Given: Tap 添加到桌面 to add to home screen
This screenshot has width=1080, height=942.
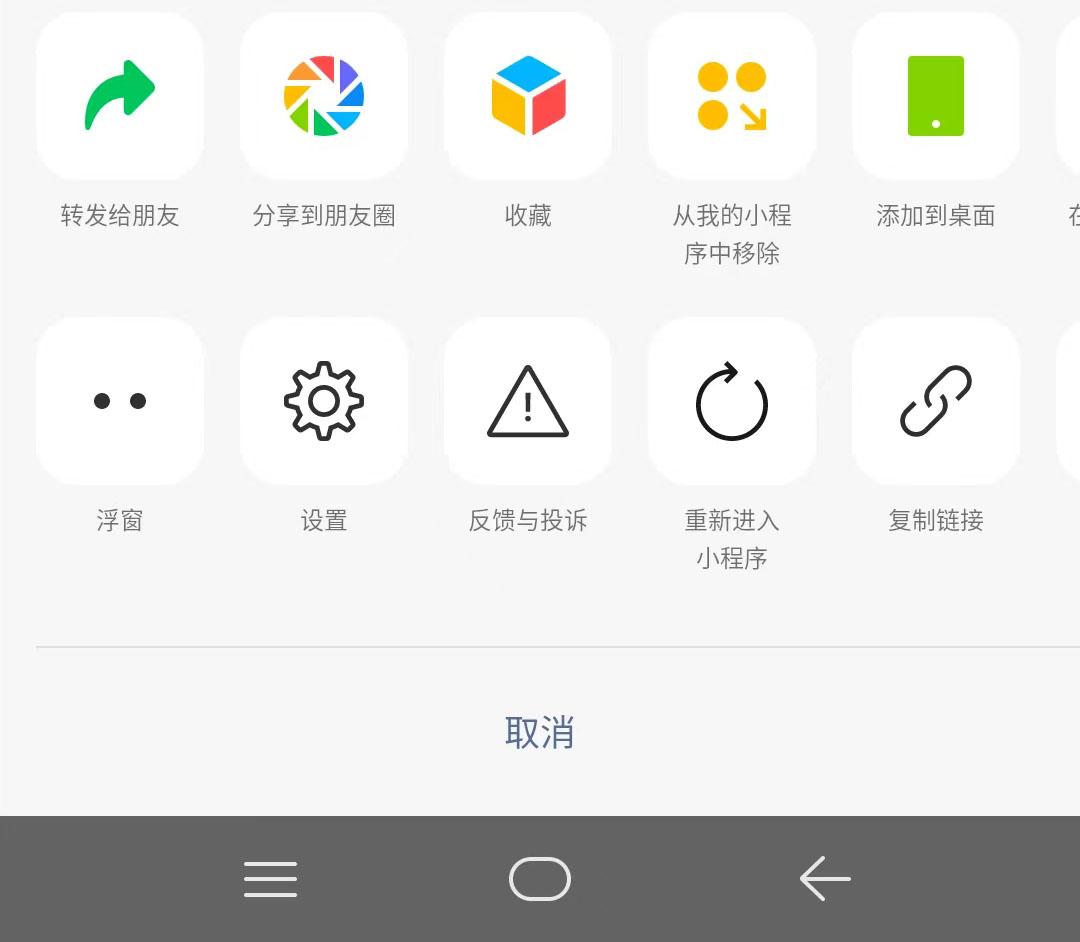Looking at the screenshot, I should pyautogui.click(x=936, y=97).
